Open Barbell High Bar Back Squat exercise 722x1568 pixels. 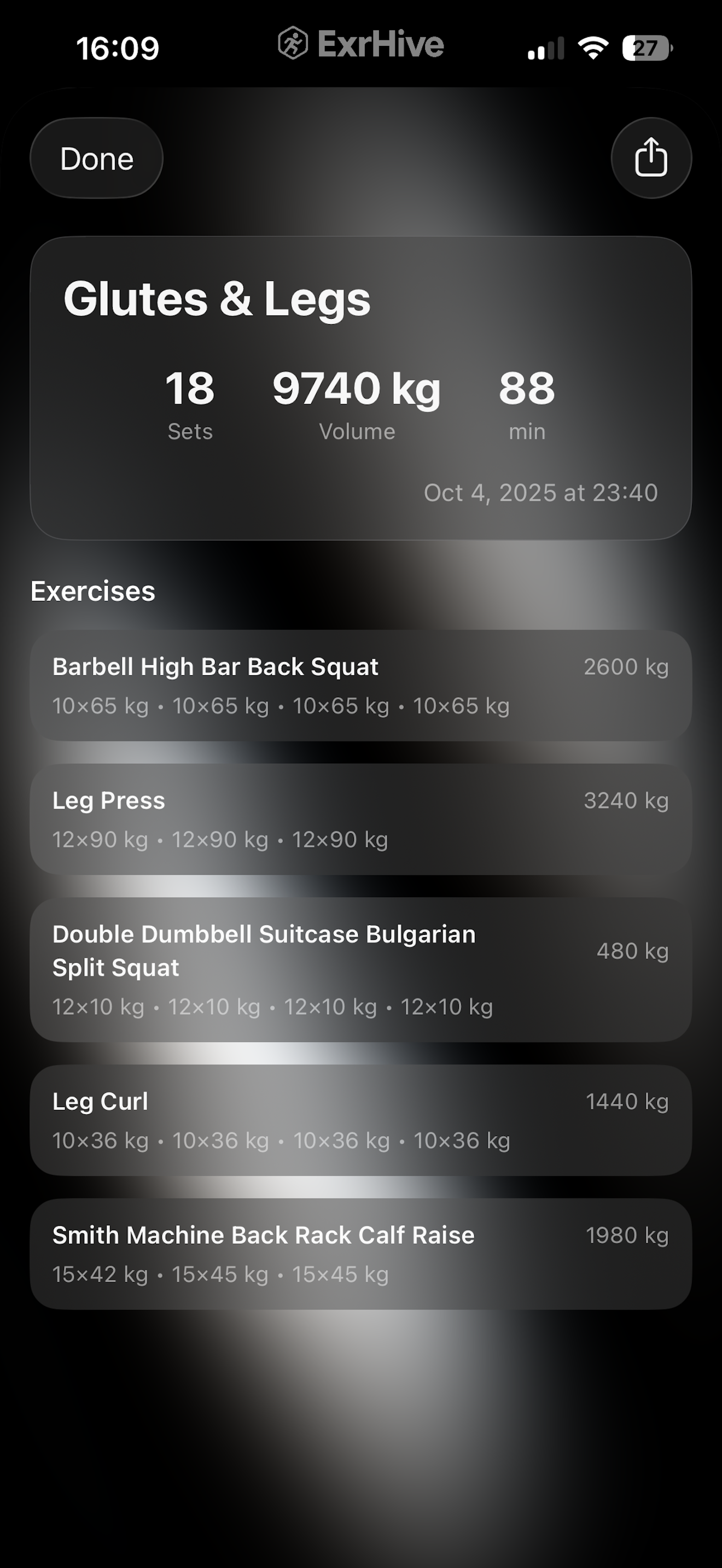coord(360,686)
